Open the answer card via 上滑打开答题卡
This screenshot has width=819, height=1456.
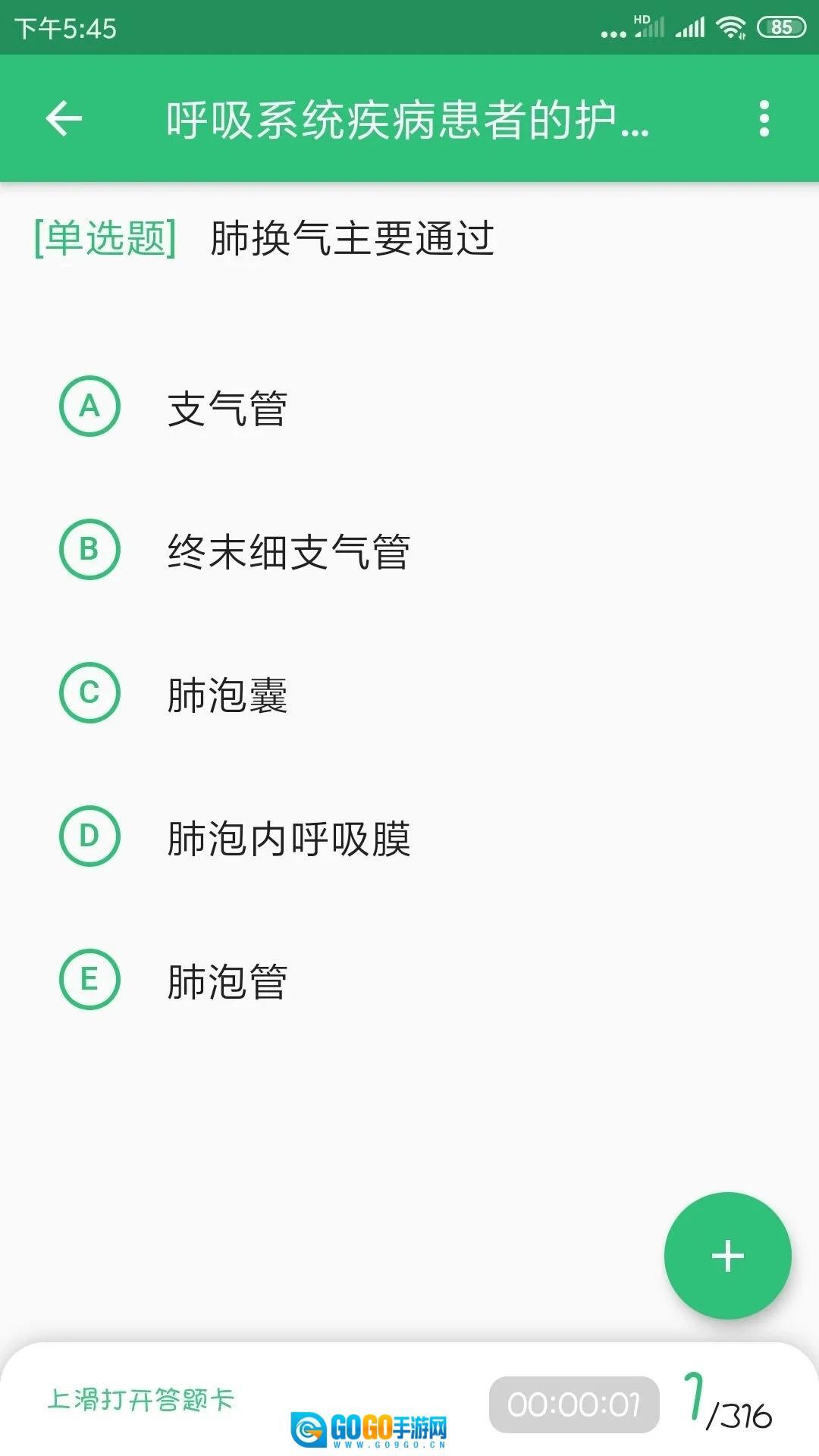click(141, 1400)
